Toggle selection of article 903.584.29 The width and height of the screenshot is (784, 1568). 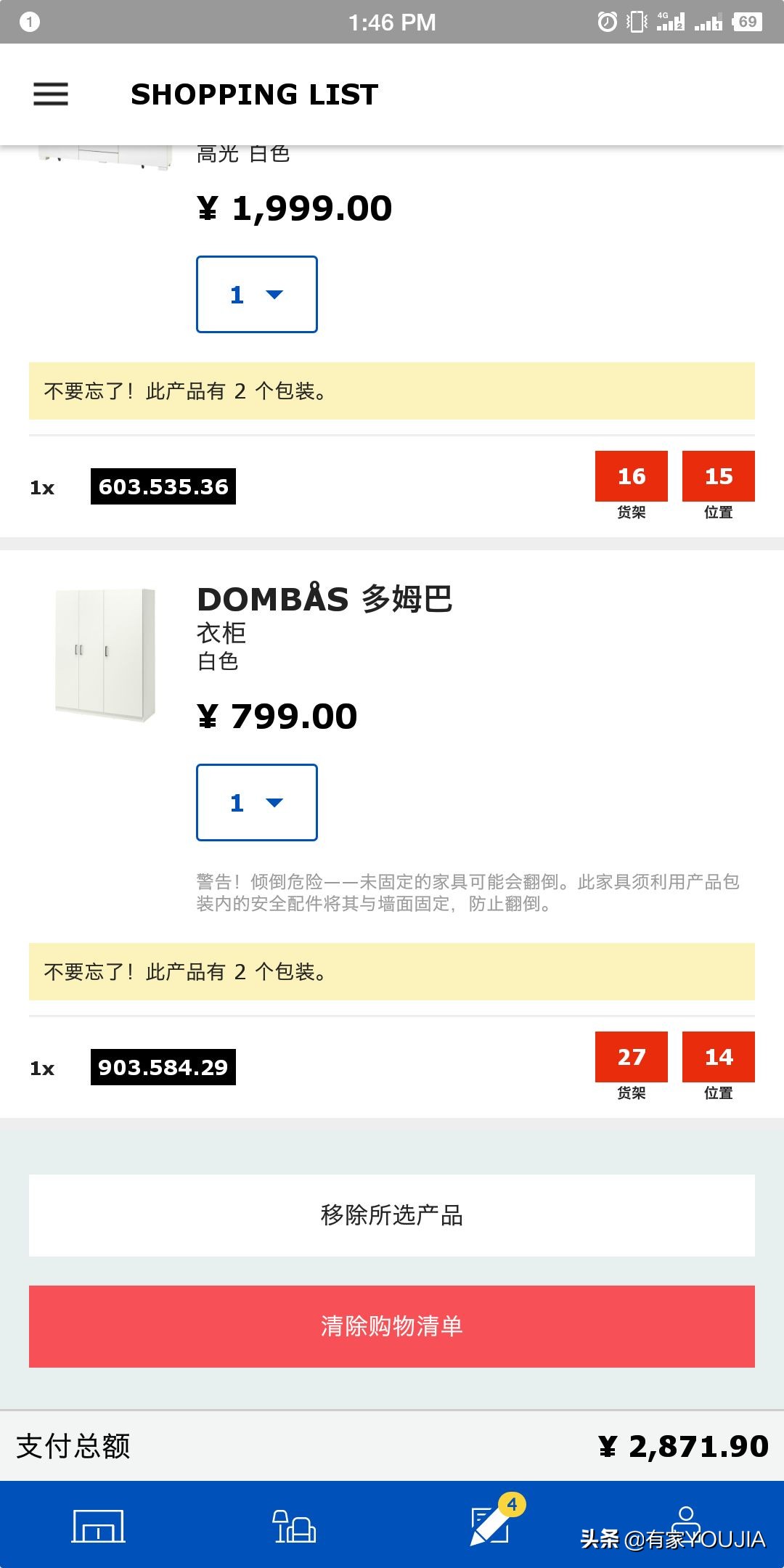tap(163, 1067)
